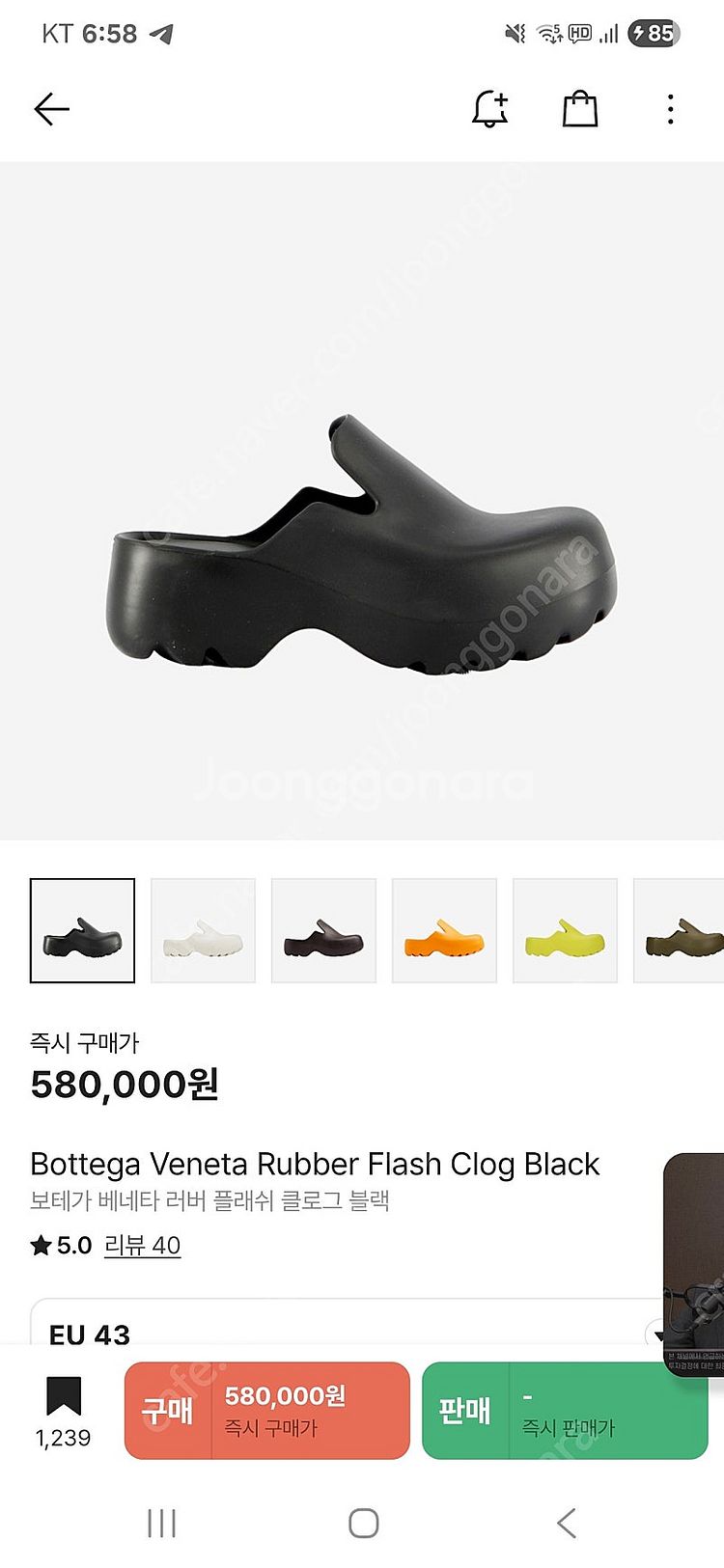Set a price alert with the bell icon
Image resolution: width=724 pixels, height=1568 pixels.
(489, 109)
